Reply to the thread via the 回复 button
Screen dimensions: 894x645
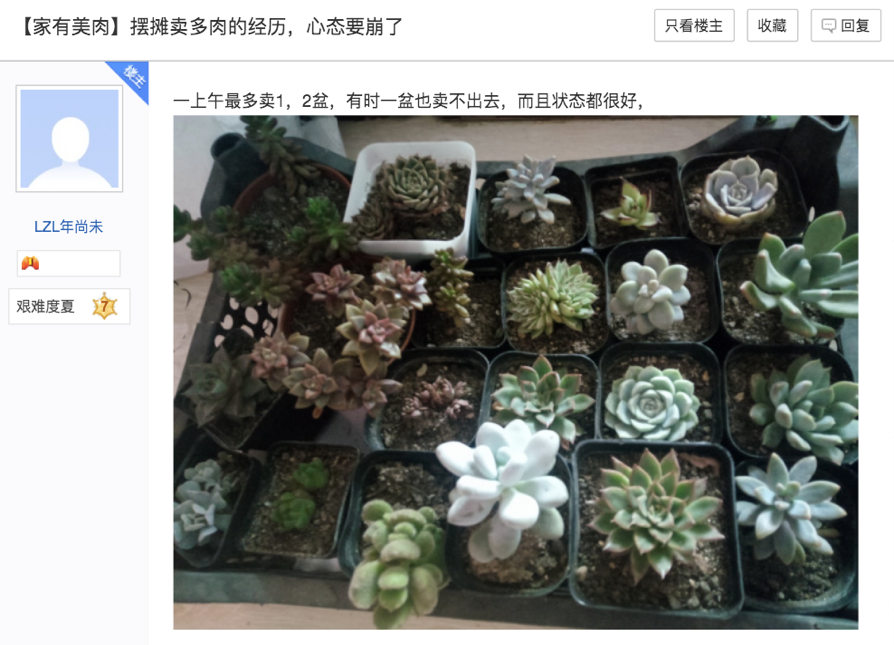tap(846, 26)
